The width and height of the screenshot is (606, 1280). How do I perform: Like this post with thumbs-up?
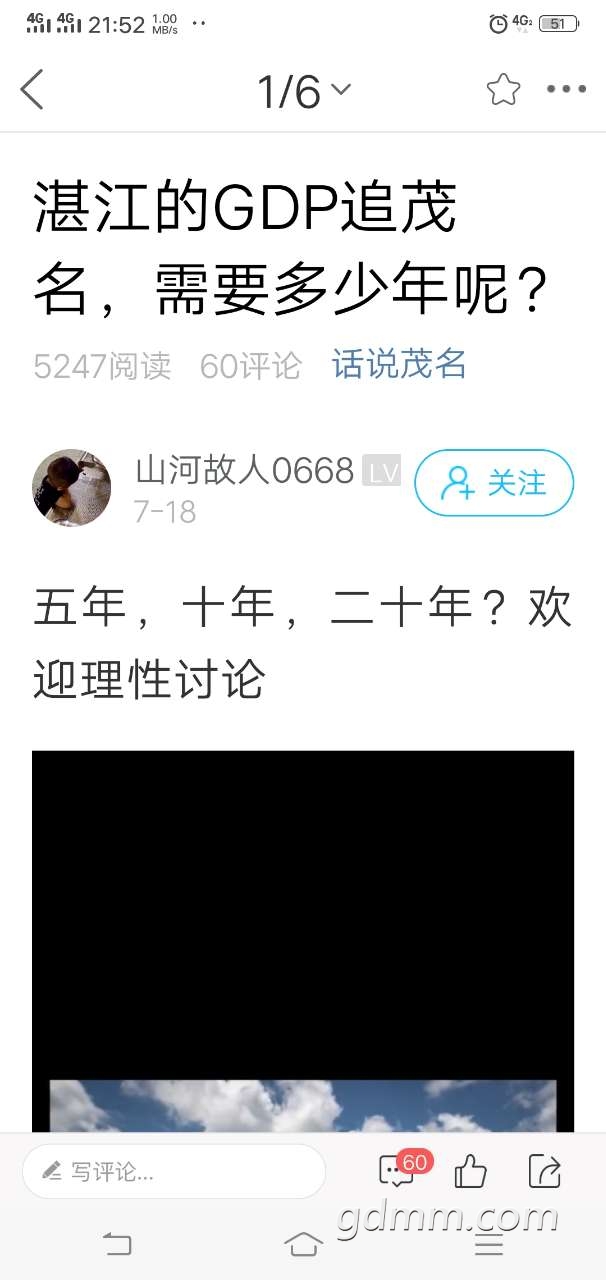(x=470, y=1171)
